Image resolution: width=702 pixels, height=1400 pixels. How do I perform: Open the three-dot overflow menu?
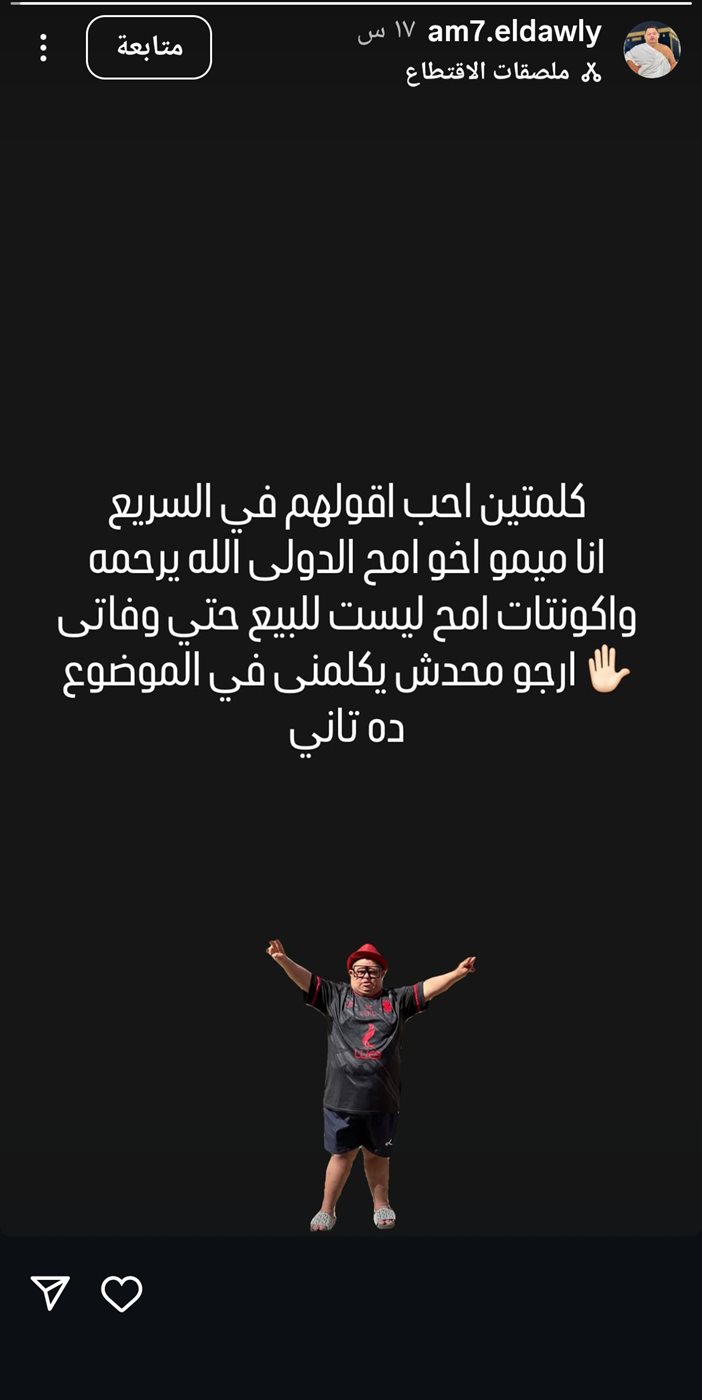click(x=43, y=48)
